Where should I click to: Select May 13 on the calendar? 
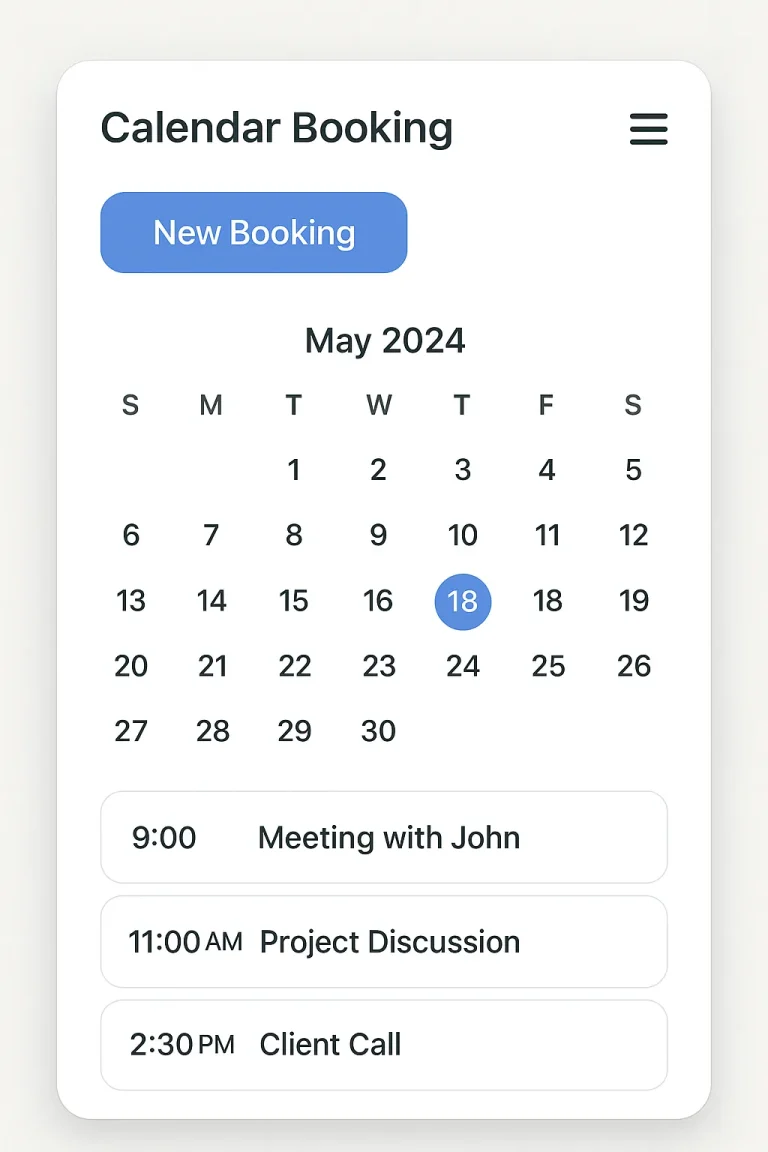130,601
